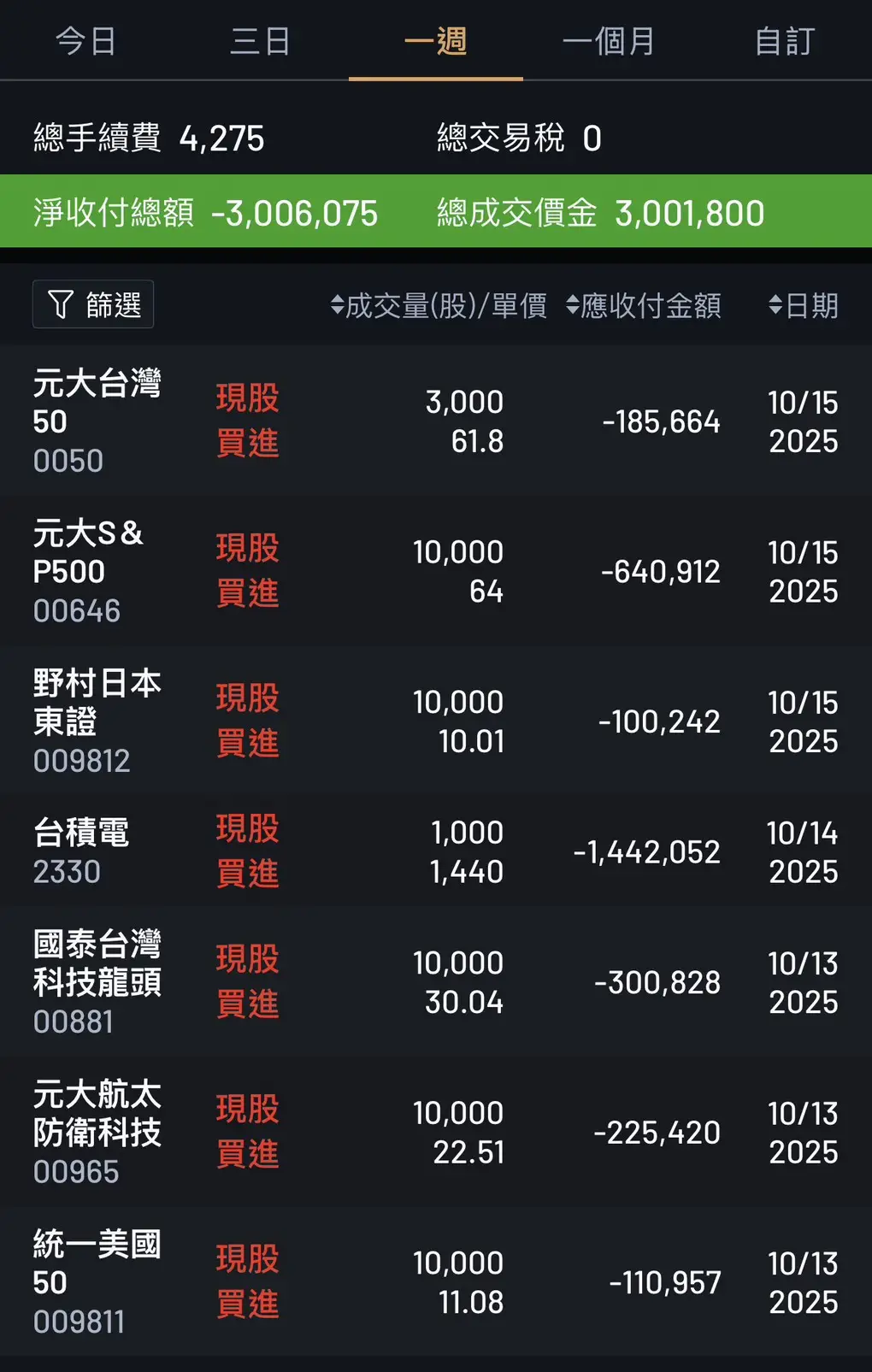Sort by 應收付金額 column
Screen dimensions: 872x1372
pyautogui.click(x=644, y=306)
